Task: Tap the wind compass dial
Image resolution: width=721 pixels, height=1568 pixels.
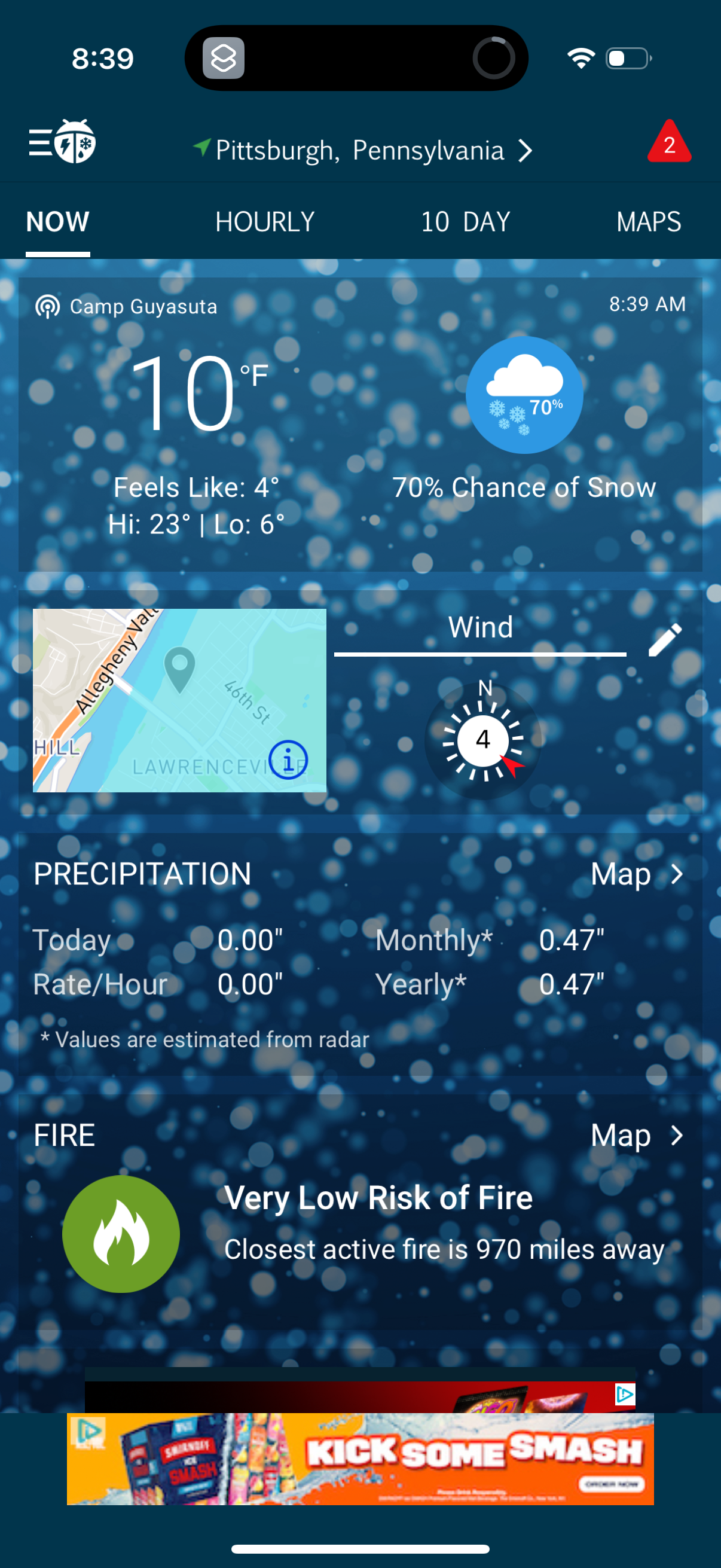Action: pos(484,739)
